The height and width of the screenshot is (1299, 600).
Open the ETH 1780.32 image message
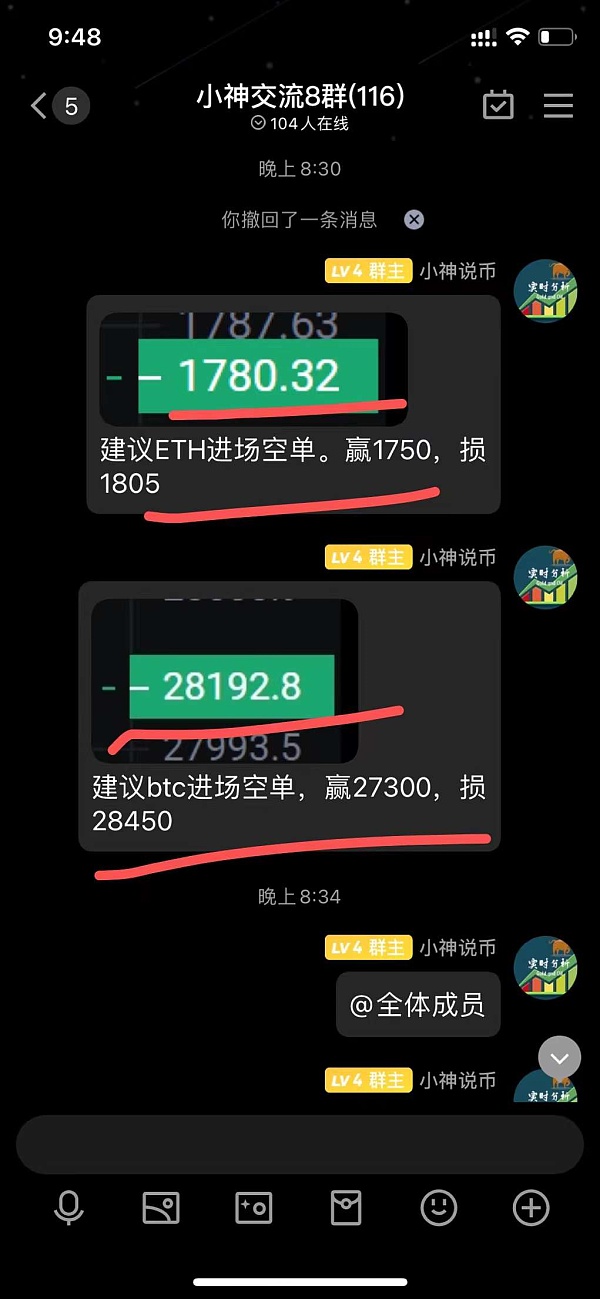click(254, 369)
